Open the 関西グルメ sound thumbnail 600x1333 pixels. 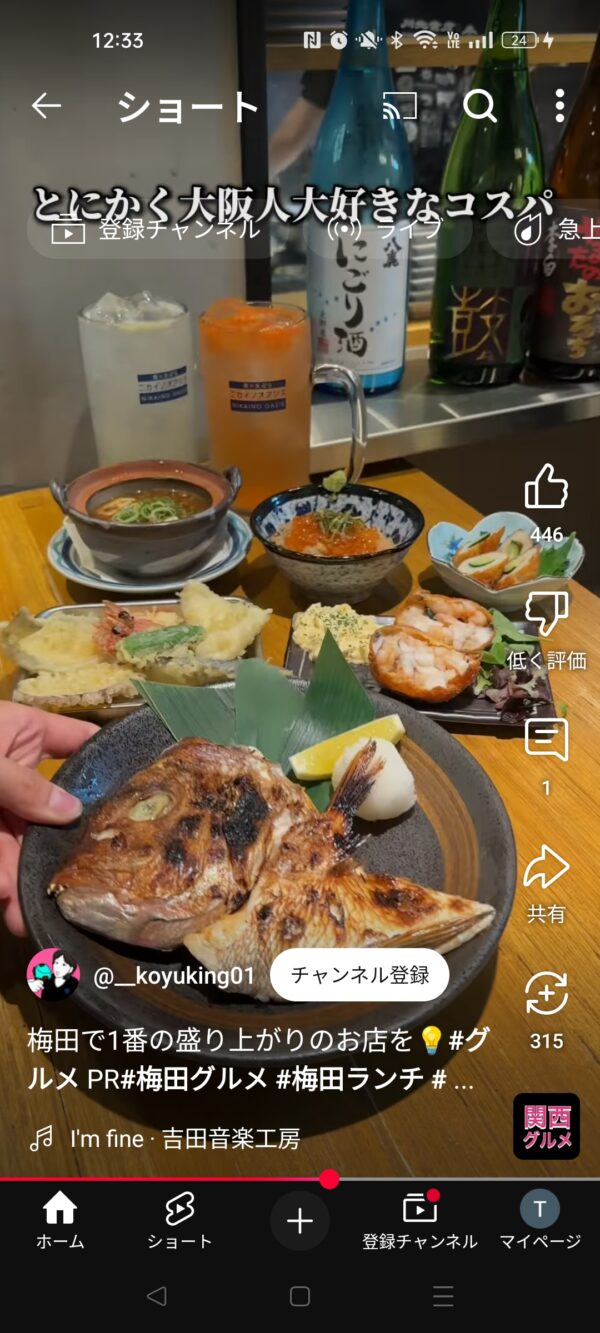tap(546, 1126)
